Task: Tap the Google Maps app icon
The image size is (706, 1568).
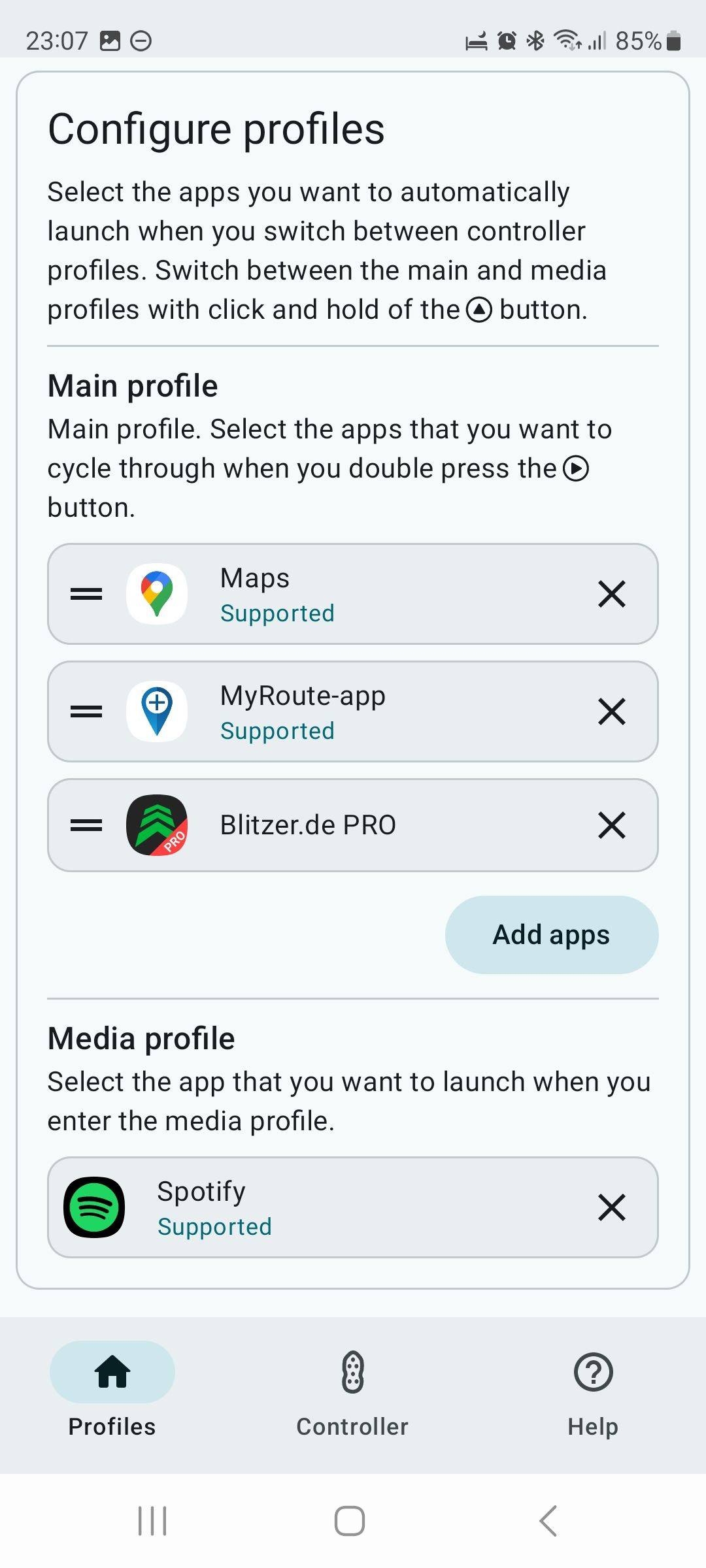Action: pyautogui.click(x=158, y=593)
